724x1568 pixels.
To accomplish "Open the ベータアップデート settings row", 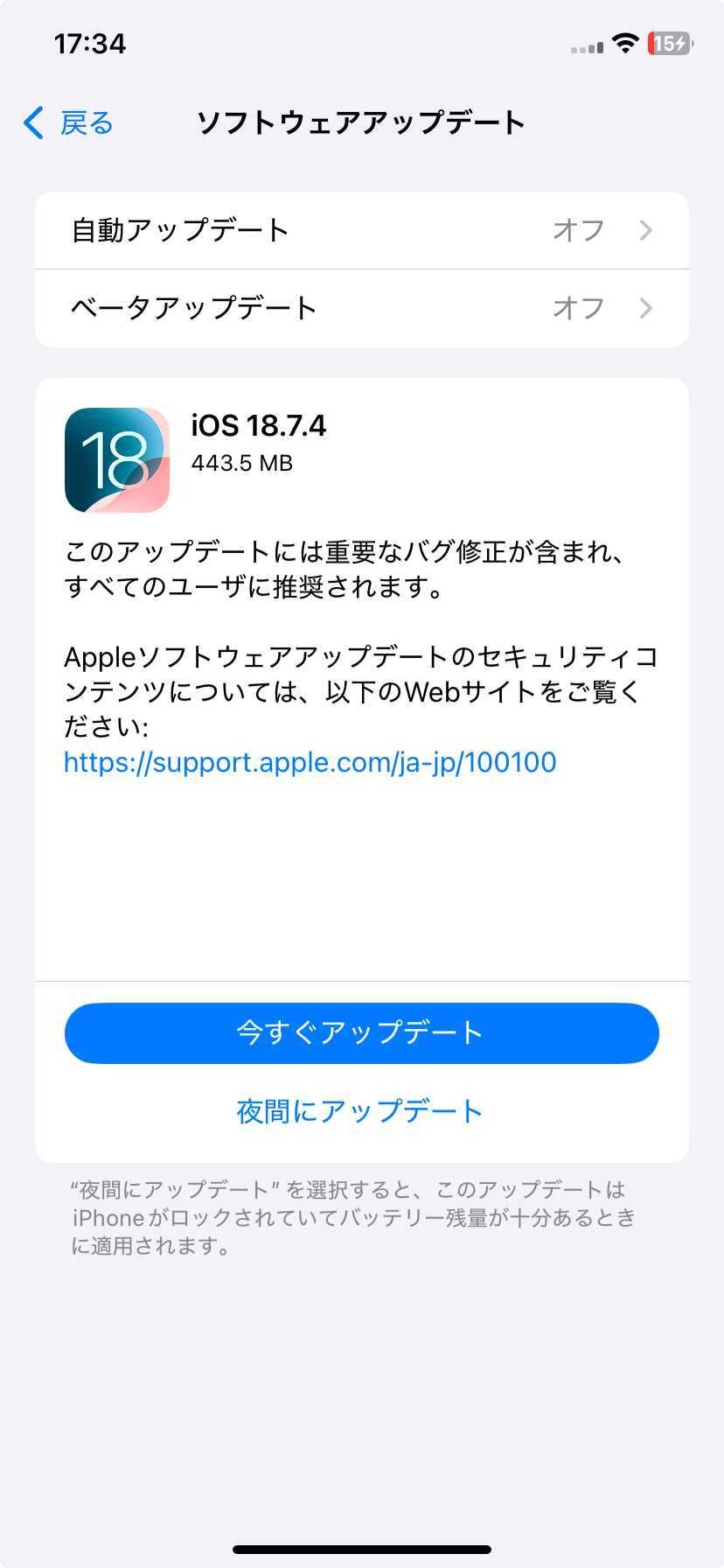I will [x=361, y=308].
